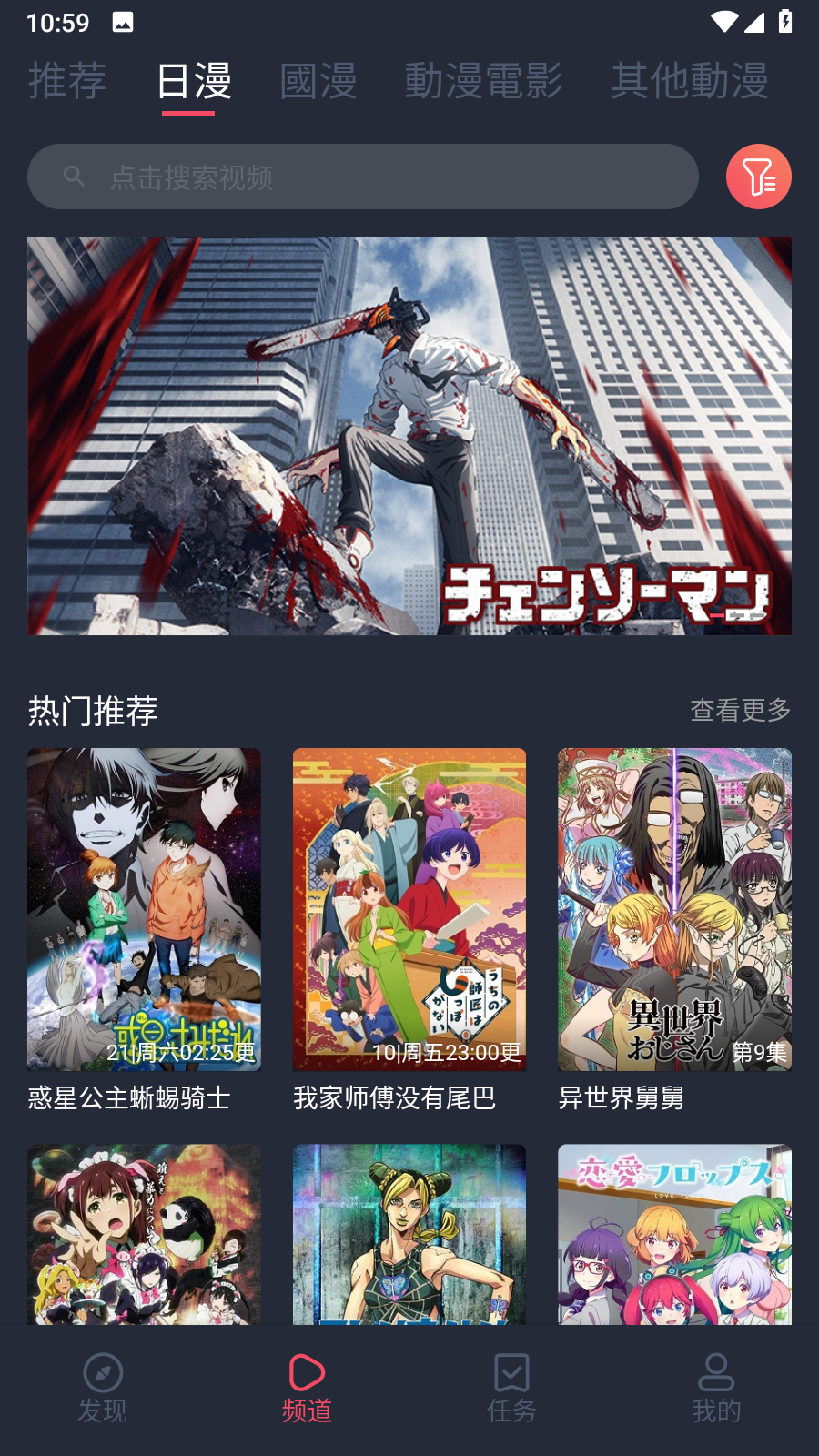Go to the 发现 tab
Image resolution: width=819 pixels, height=1456 pixels.
pyautogui.click(x=103, y=1388)
